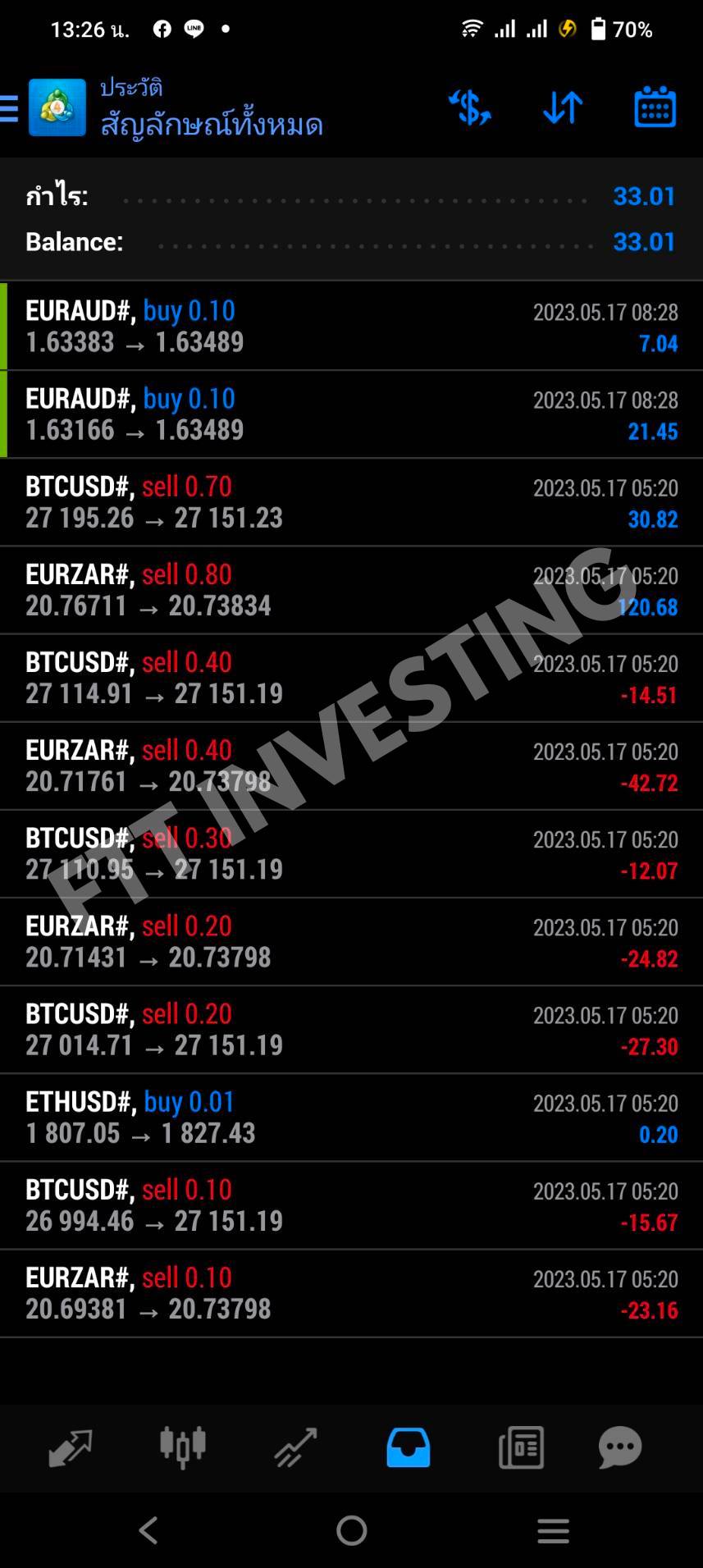Screen dimensions: 703x1568
Task: Open the ETHUSD# buy 0.01 trade
Action: click(x=351, y=1118)
